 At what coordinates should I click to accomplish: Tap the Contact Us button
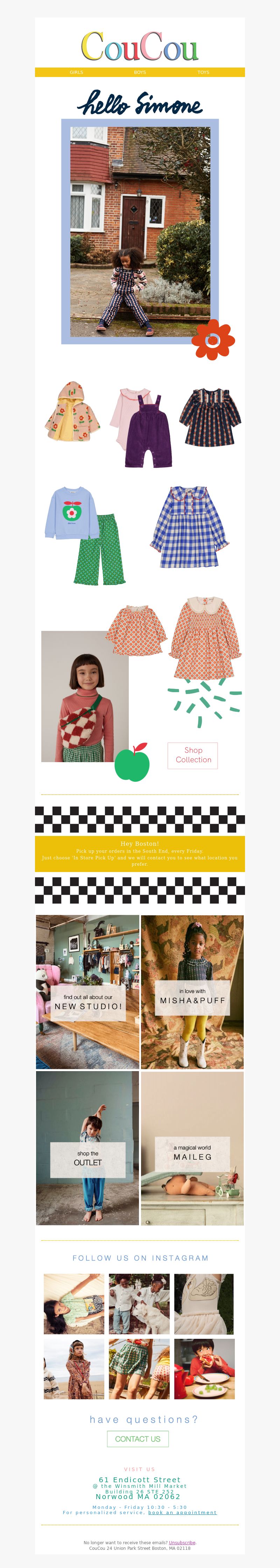138,1439
